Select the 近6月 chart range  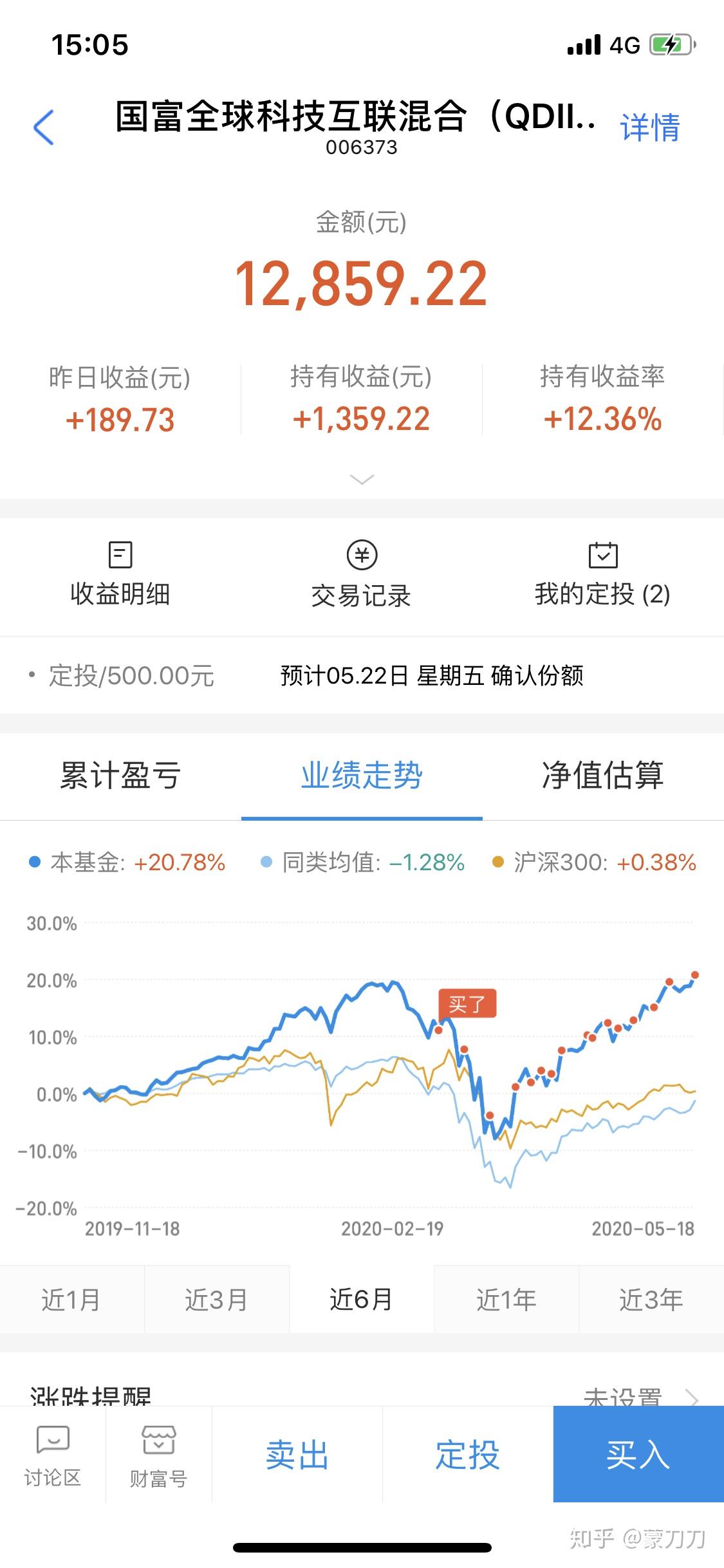[x=361, y=1300]
